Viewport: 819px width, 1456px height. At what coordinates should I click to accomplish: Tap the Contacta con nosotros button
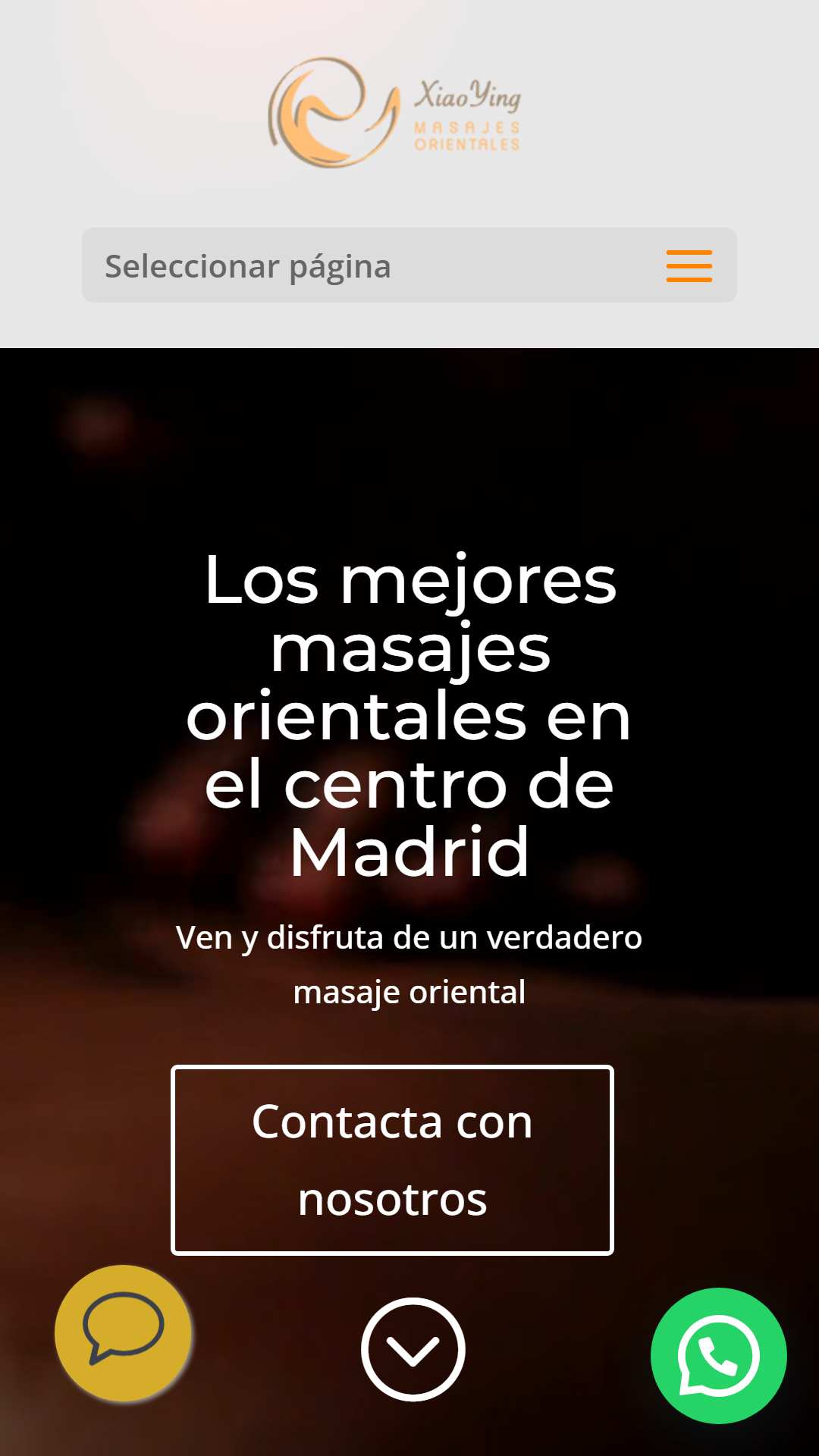[392, 1160]
